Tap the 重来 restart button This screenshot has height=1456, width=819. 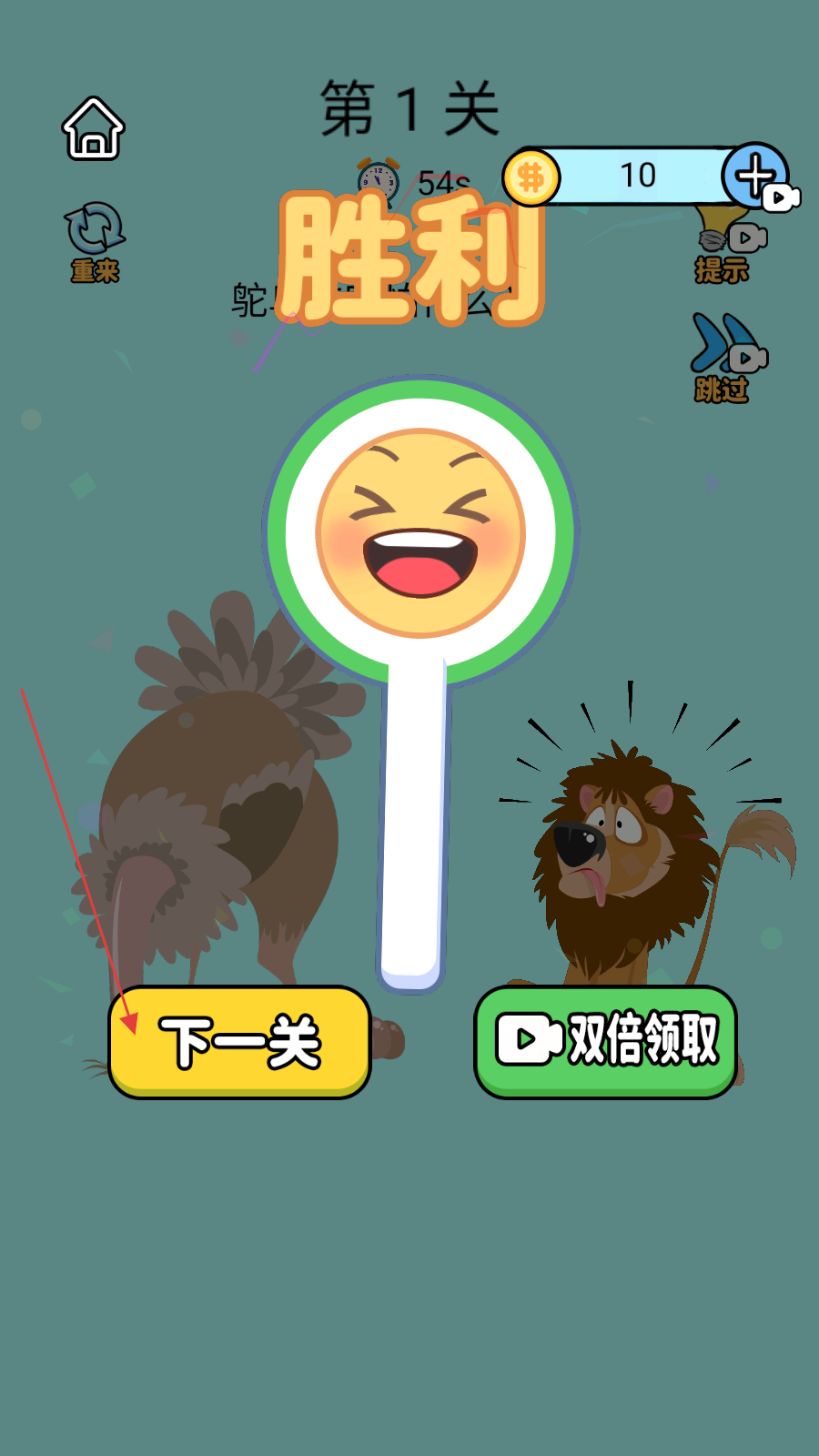pos(95,242)
